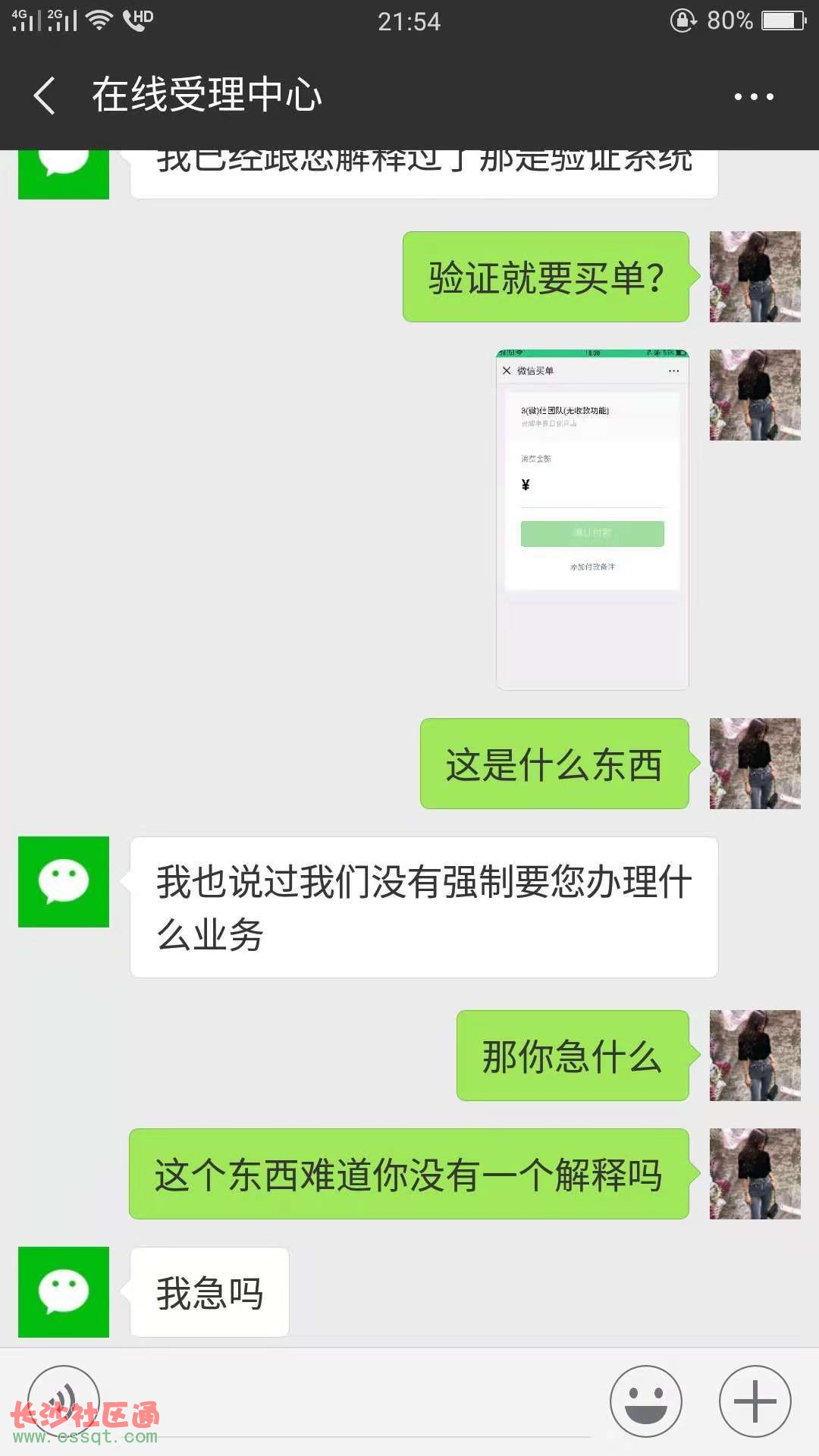Open the chat info overflow menu
The image size is (819, 1456).
[x=754, y=96]
